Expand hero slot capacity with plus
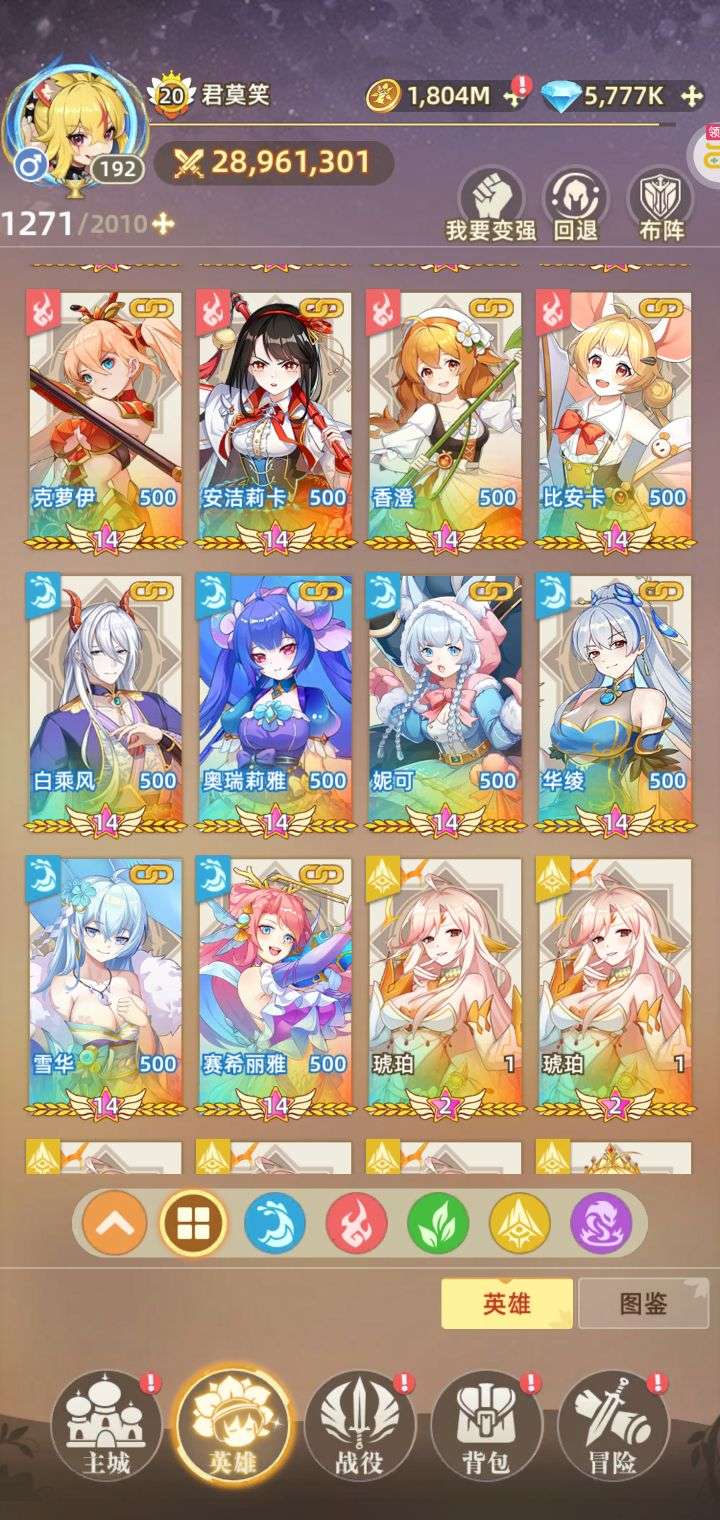This screenshot has width=720, height=1520. [162, 223]
